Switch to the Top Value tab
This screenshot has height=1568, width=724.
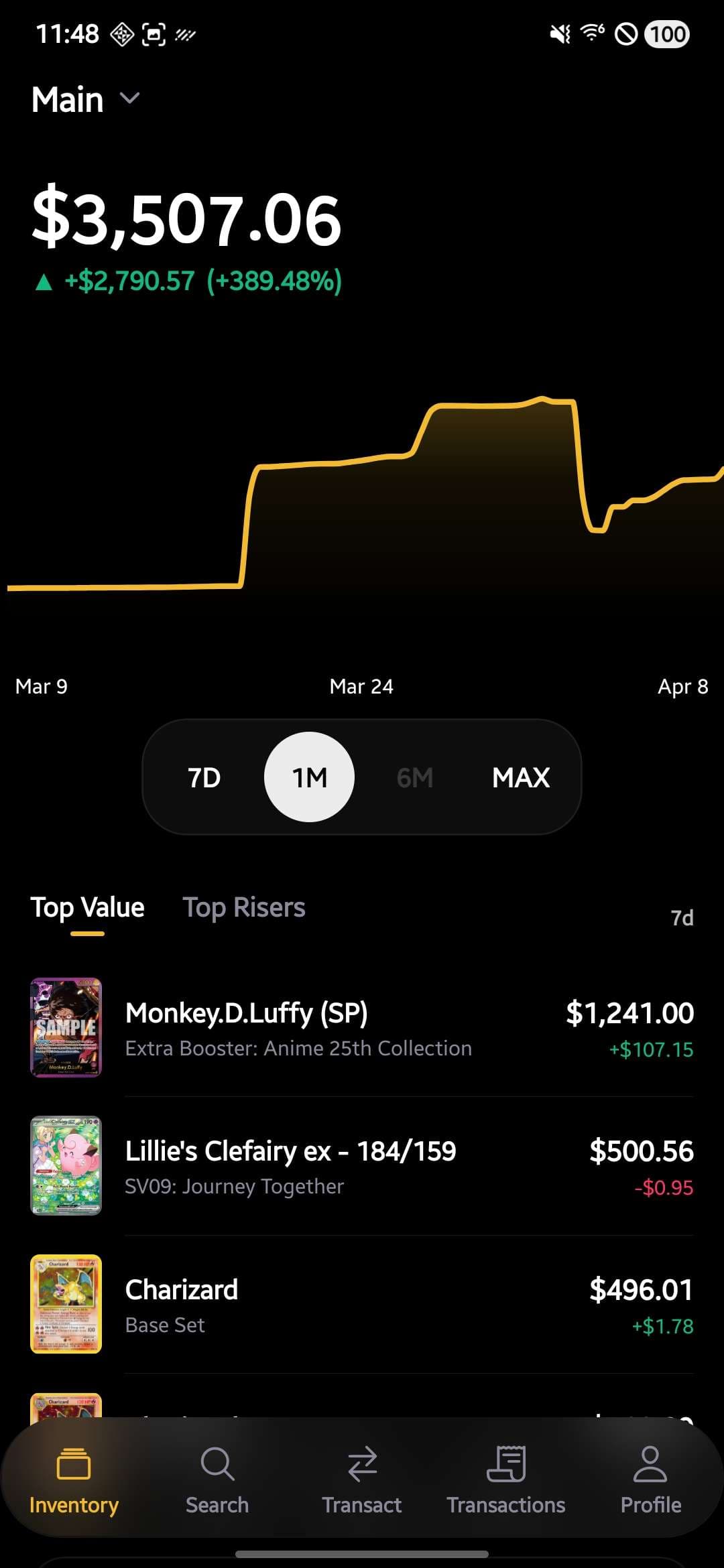[88, 907]
